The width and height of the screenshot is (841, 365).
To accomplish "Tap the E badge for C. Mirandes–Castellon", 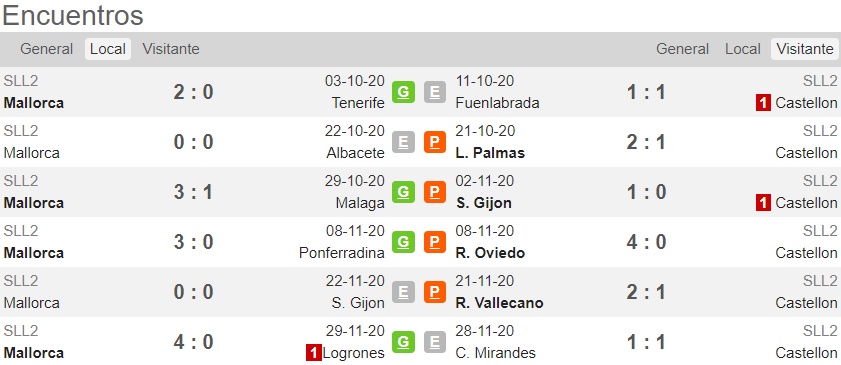I will [434, 342].
